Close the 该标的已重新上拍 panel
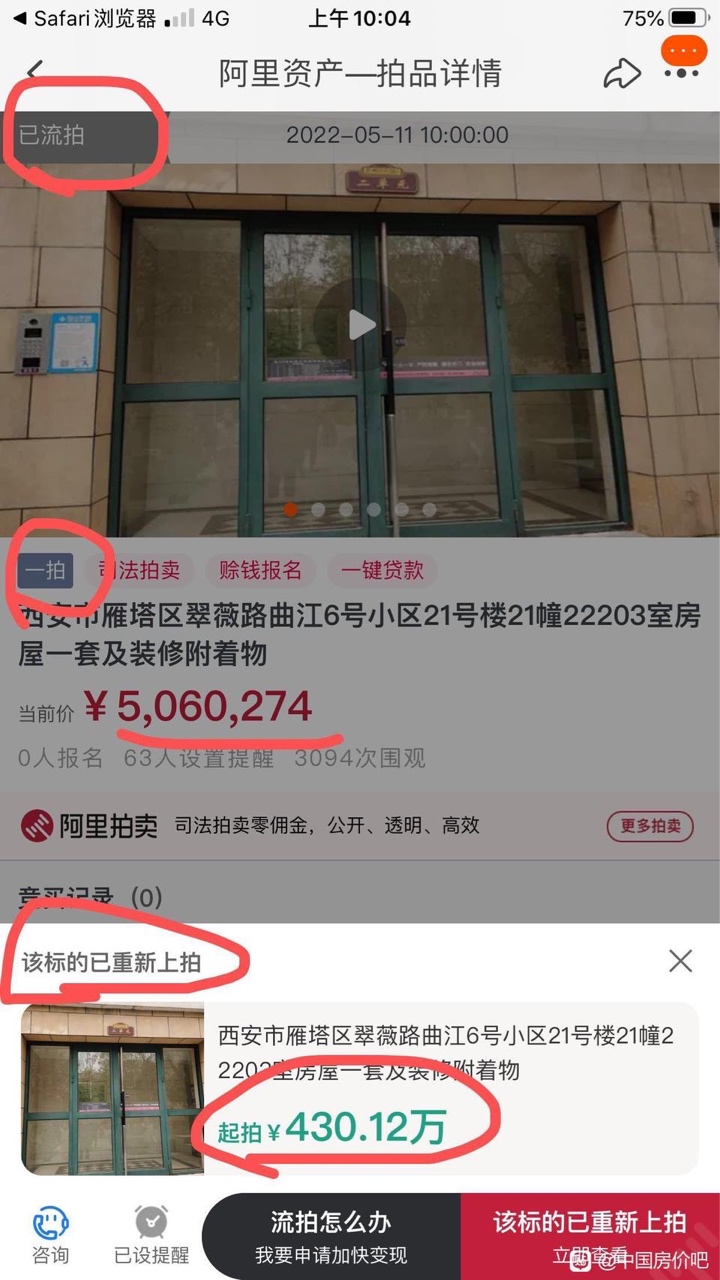Image resolution: width=720 pixels, height=1280 pixels. click(x=680, y=961)
